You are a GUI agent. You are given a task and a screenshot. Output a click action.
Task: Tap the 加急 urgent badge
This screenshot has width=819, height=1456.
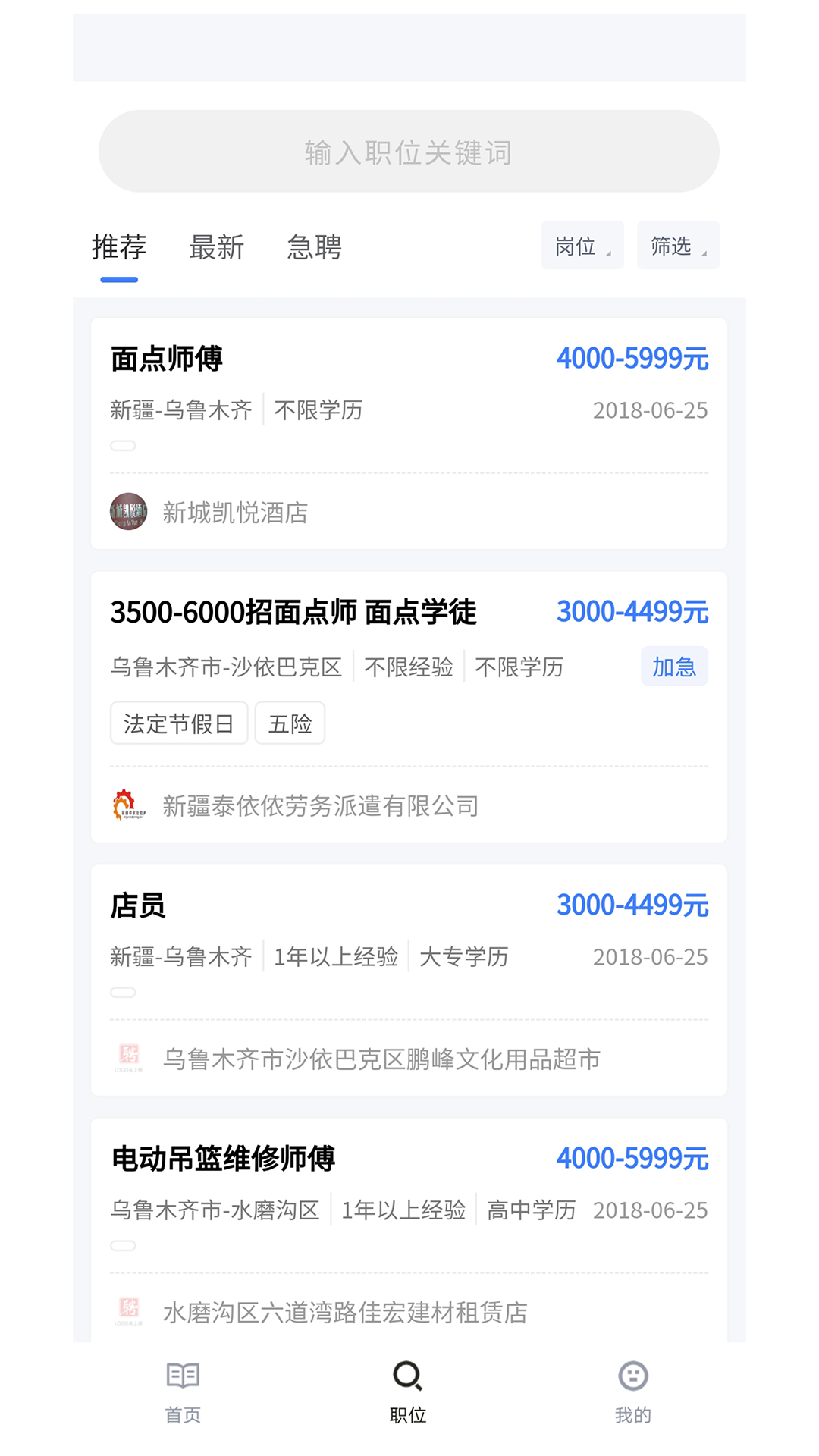pos(673,667)
